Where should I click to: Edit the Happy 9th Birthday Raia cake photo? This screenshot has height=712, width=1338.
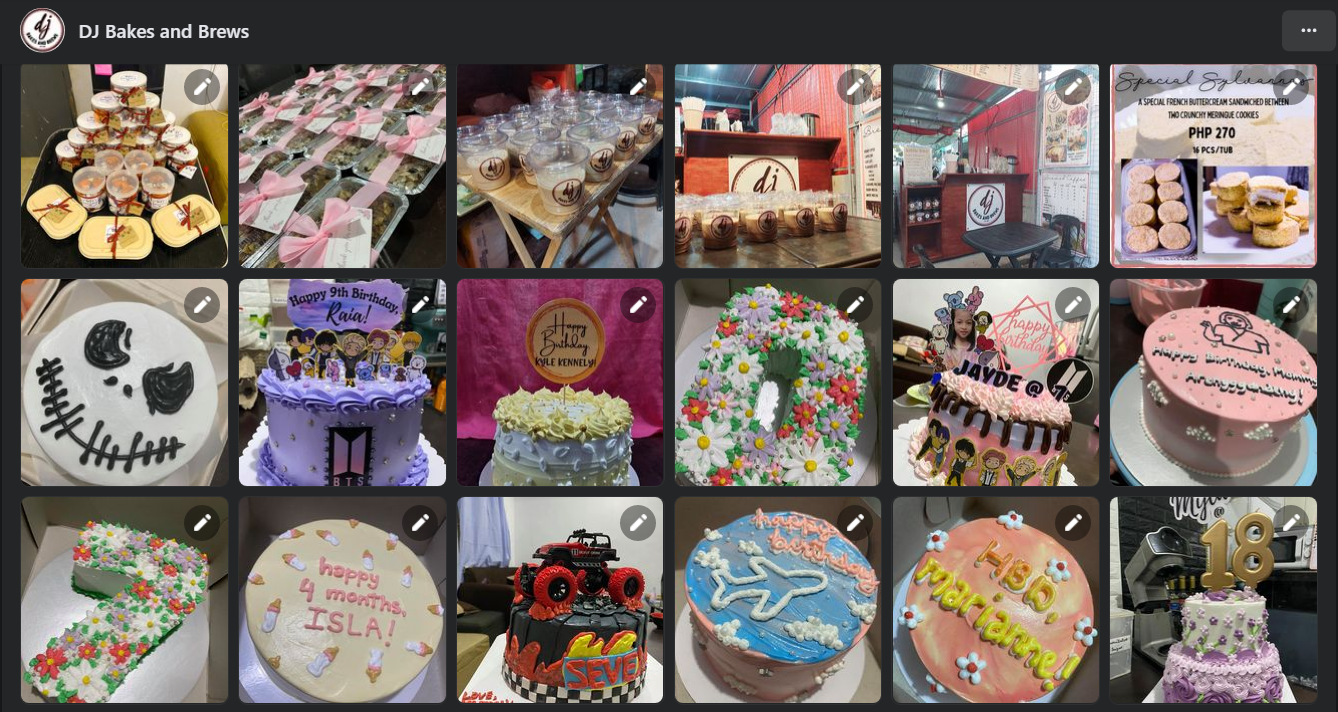coord(420,304)
